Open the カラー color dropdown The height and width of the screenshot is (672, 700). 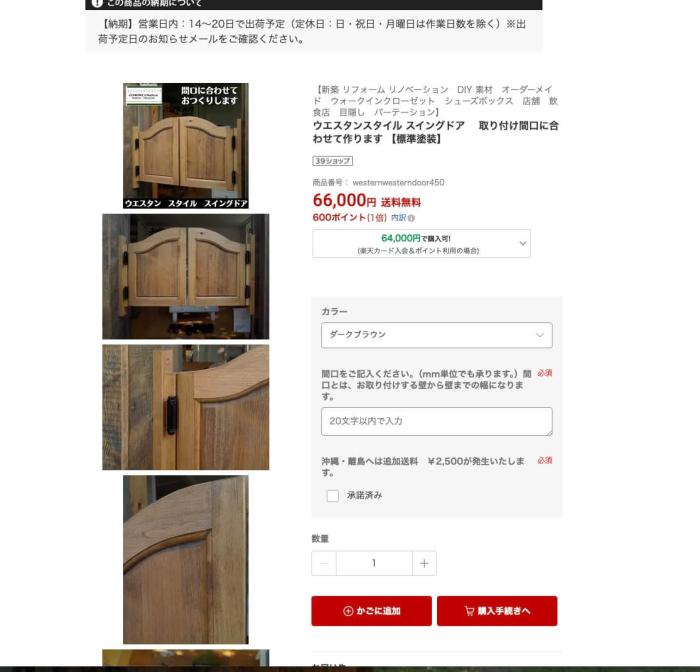tap(436, 335)
